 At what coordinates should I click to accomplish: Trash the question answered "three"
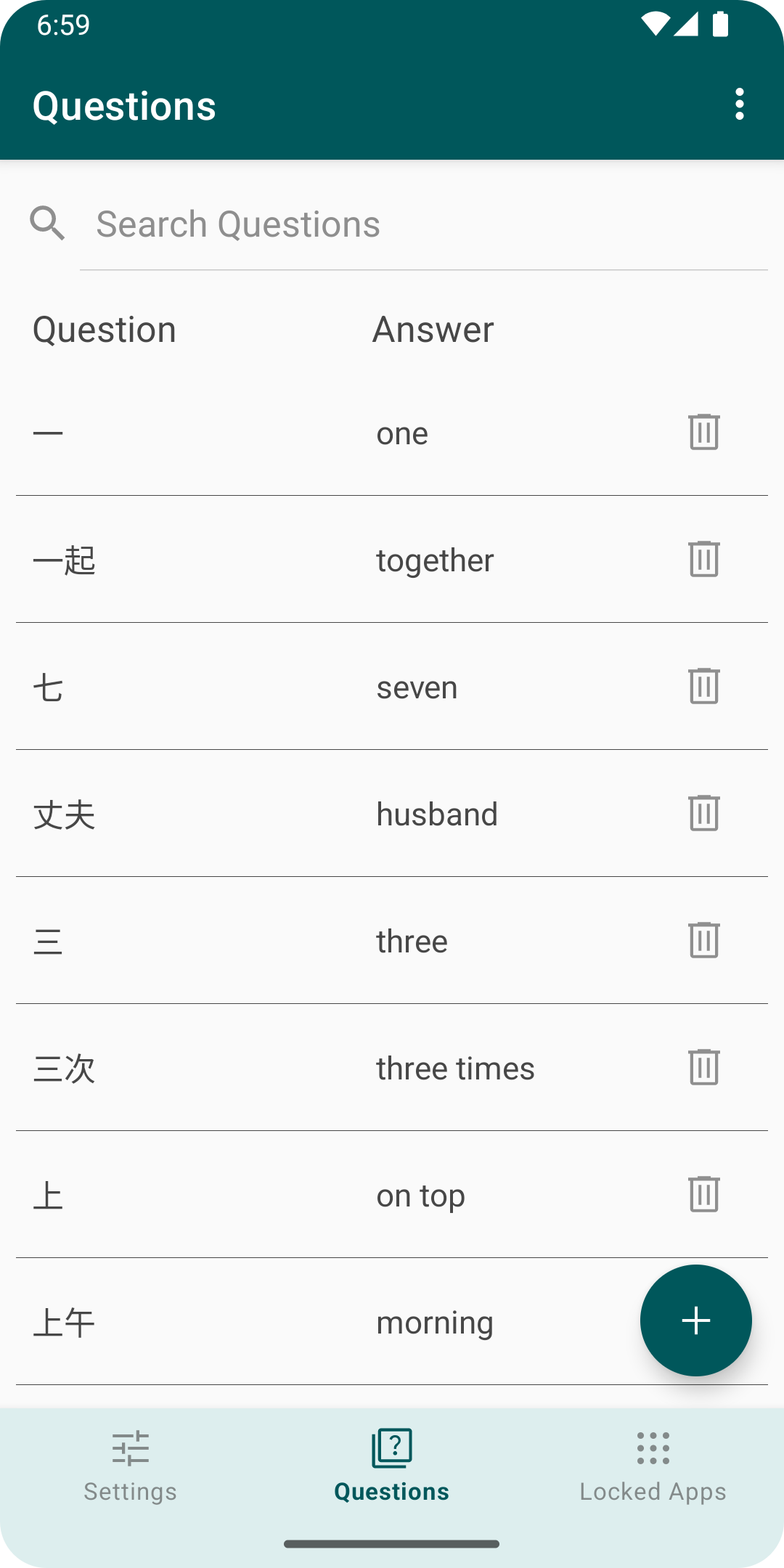tap(703, 941)
